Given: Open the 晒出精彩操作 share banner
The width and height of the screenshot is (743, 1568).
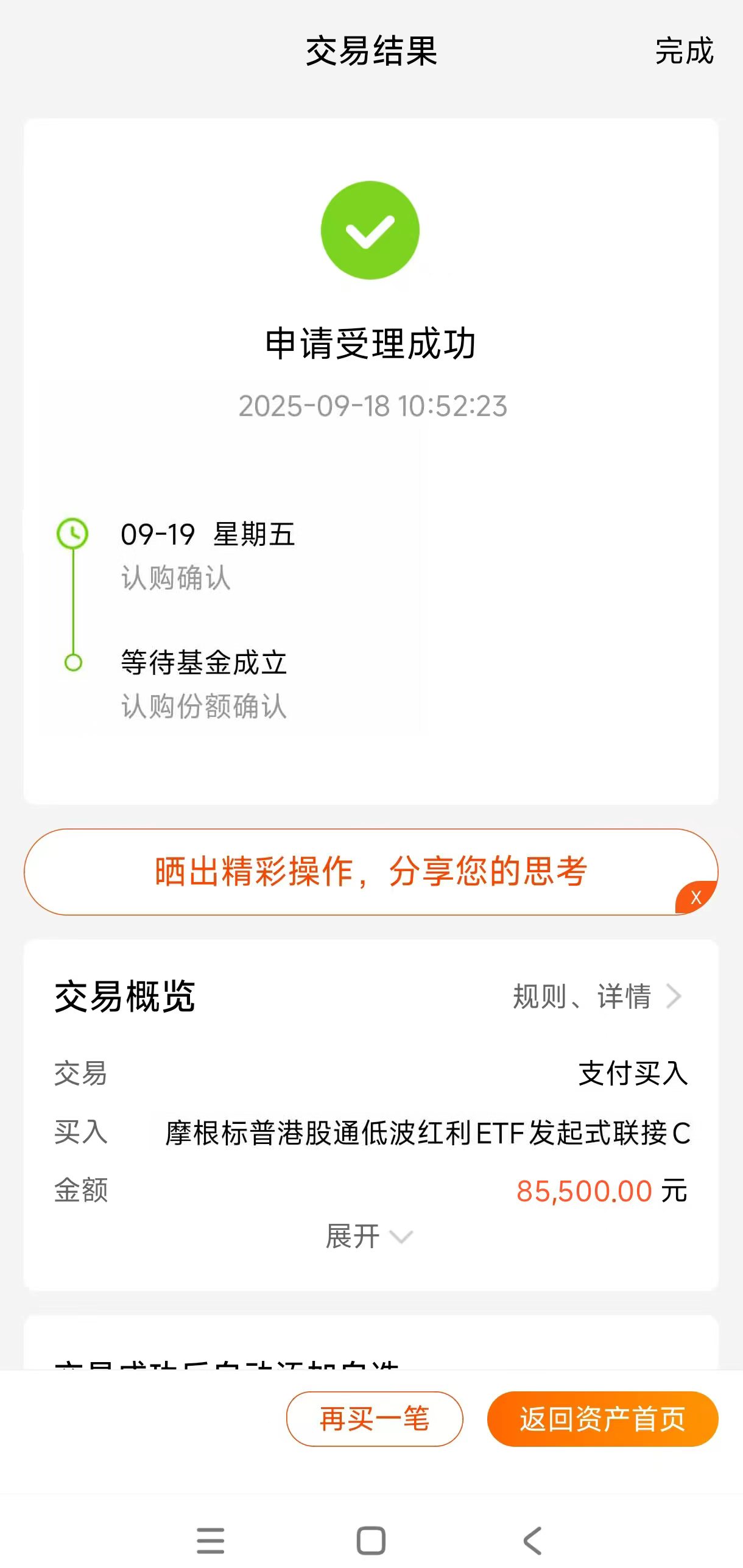Looking at the screenshot, I should tap(371, 871).
